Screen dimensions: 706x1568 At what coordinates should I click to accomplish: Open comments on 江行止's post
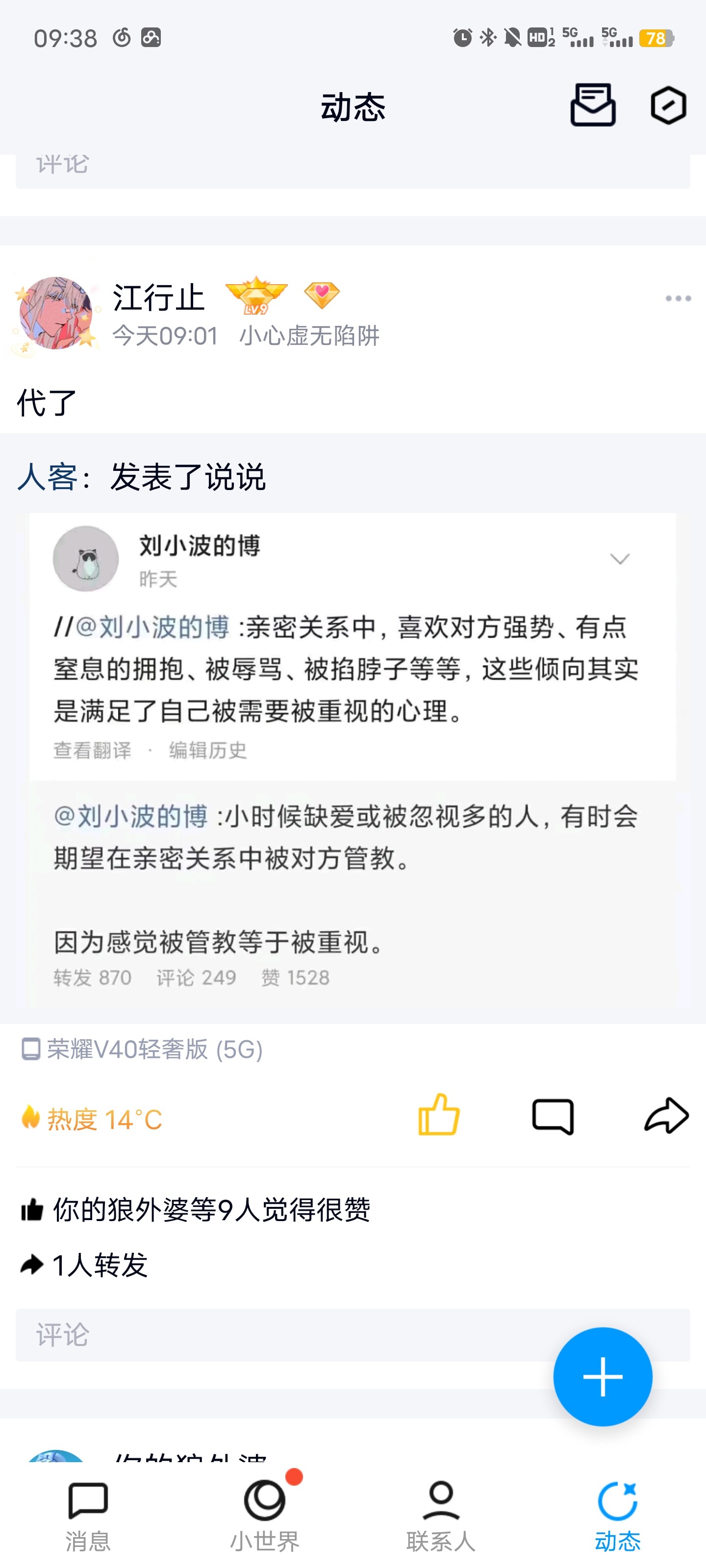[x=552, y=1116]
